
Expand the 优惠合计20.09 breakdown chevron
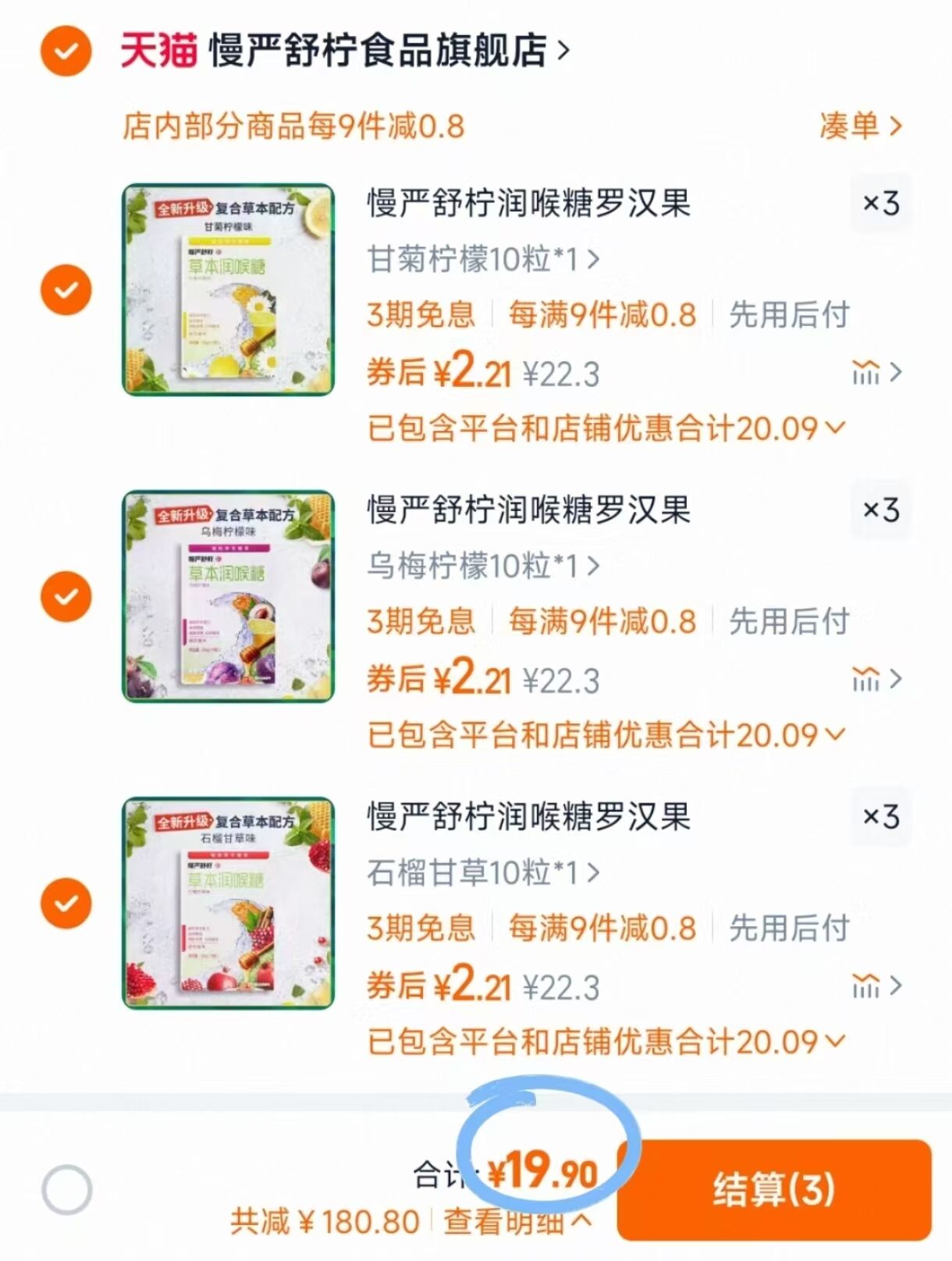(834, 426)
